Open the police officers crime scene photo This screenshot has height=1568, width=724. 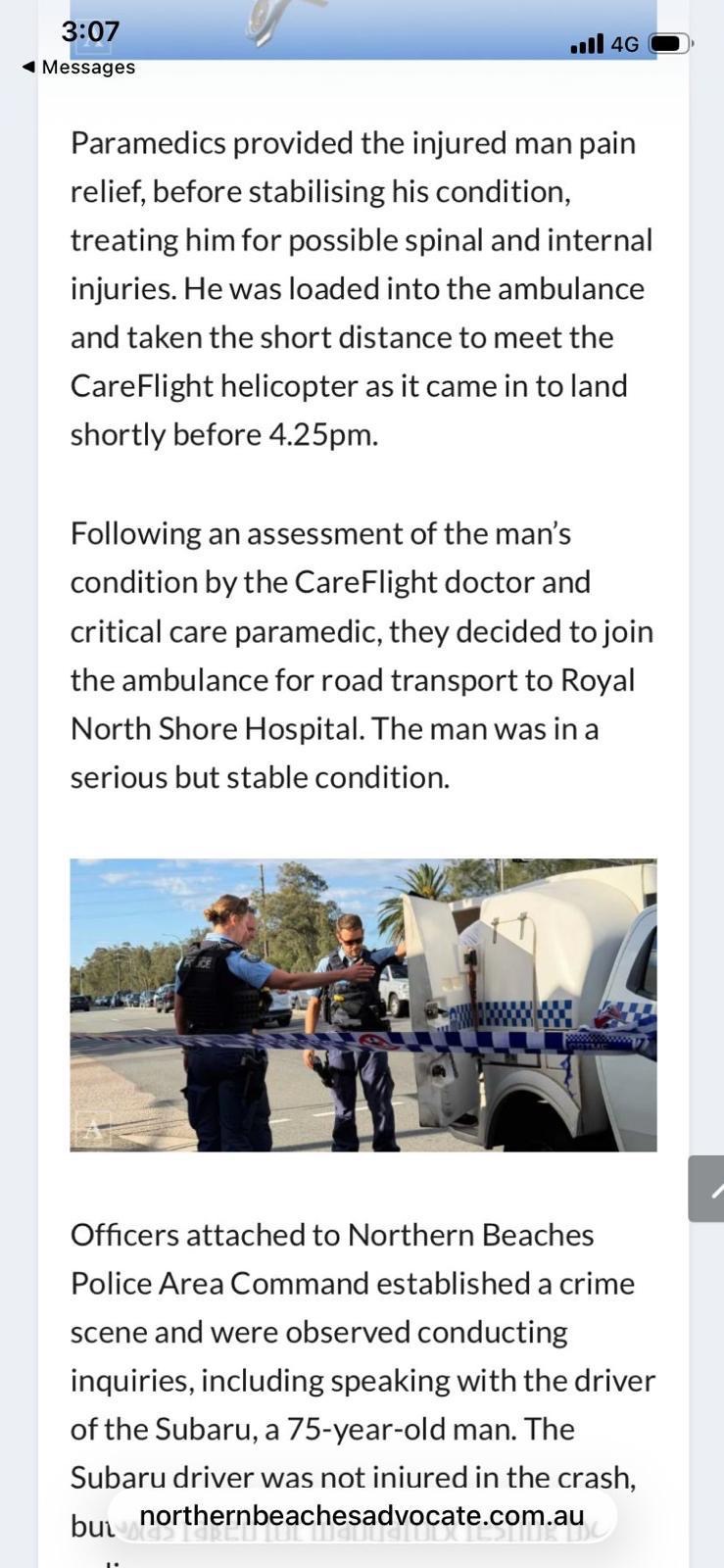point(362,1004)
